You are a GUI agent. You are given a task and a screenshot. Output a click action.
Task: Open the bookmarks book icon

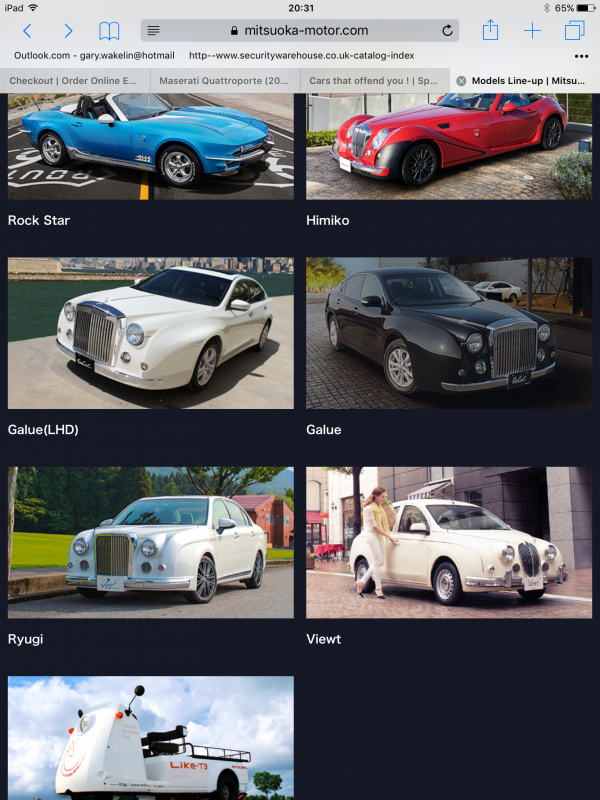[109, 31]
